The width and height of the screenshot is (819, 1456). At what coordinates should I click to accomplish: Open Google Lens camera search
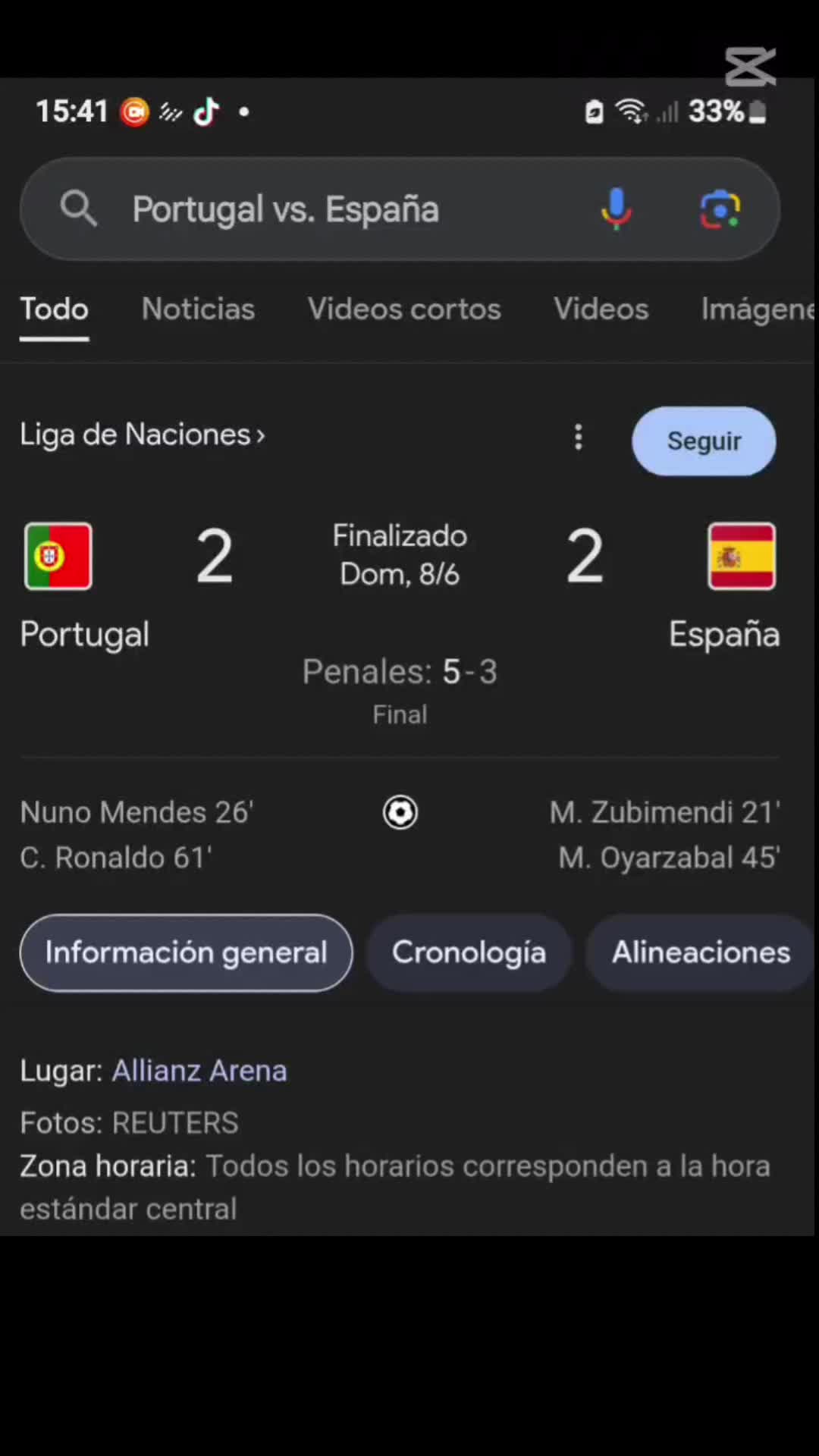pos(720,209)
